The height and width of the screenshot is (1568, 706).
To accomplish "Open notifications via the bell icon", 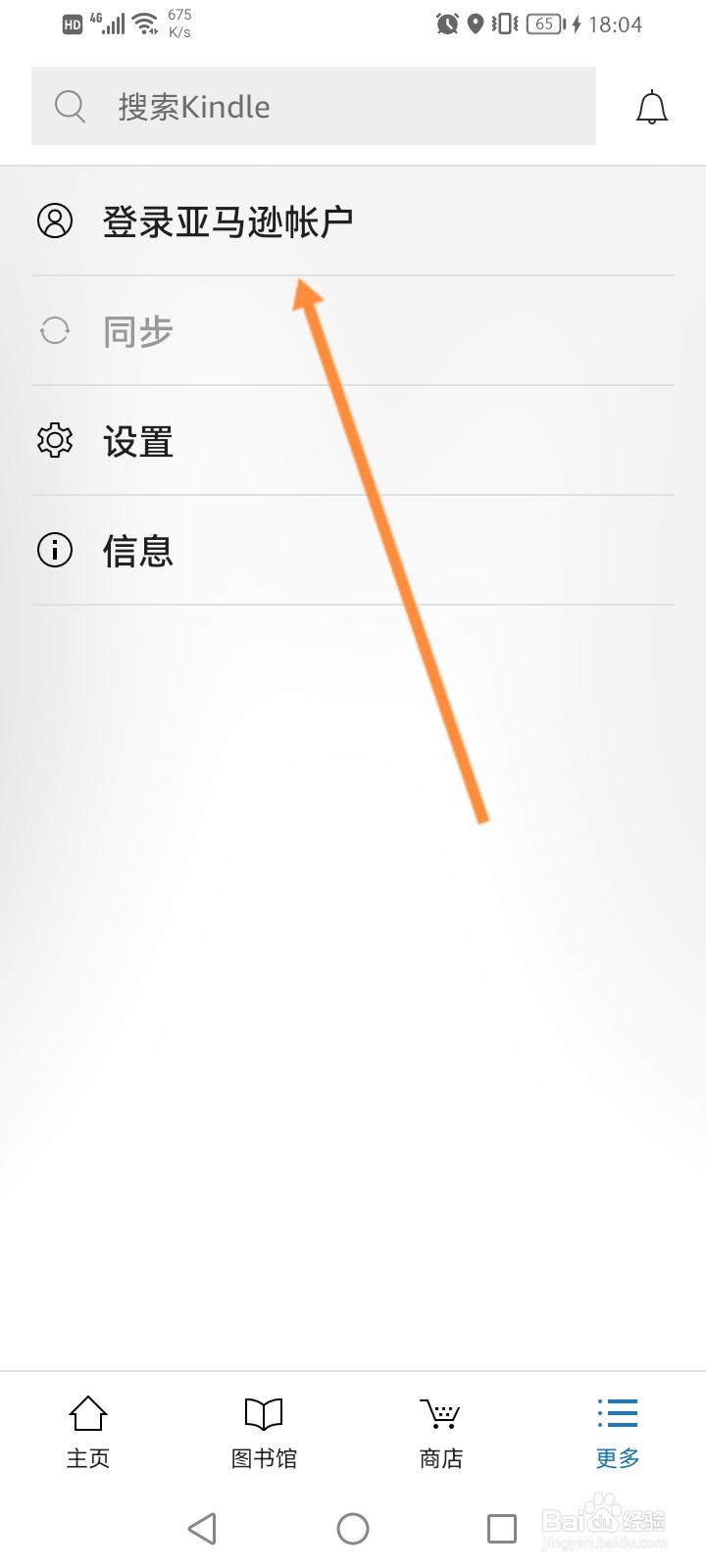I will point(651,106).
